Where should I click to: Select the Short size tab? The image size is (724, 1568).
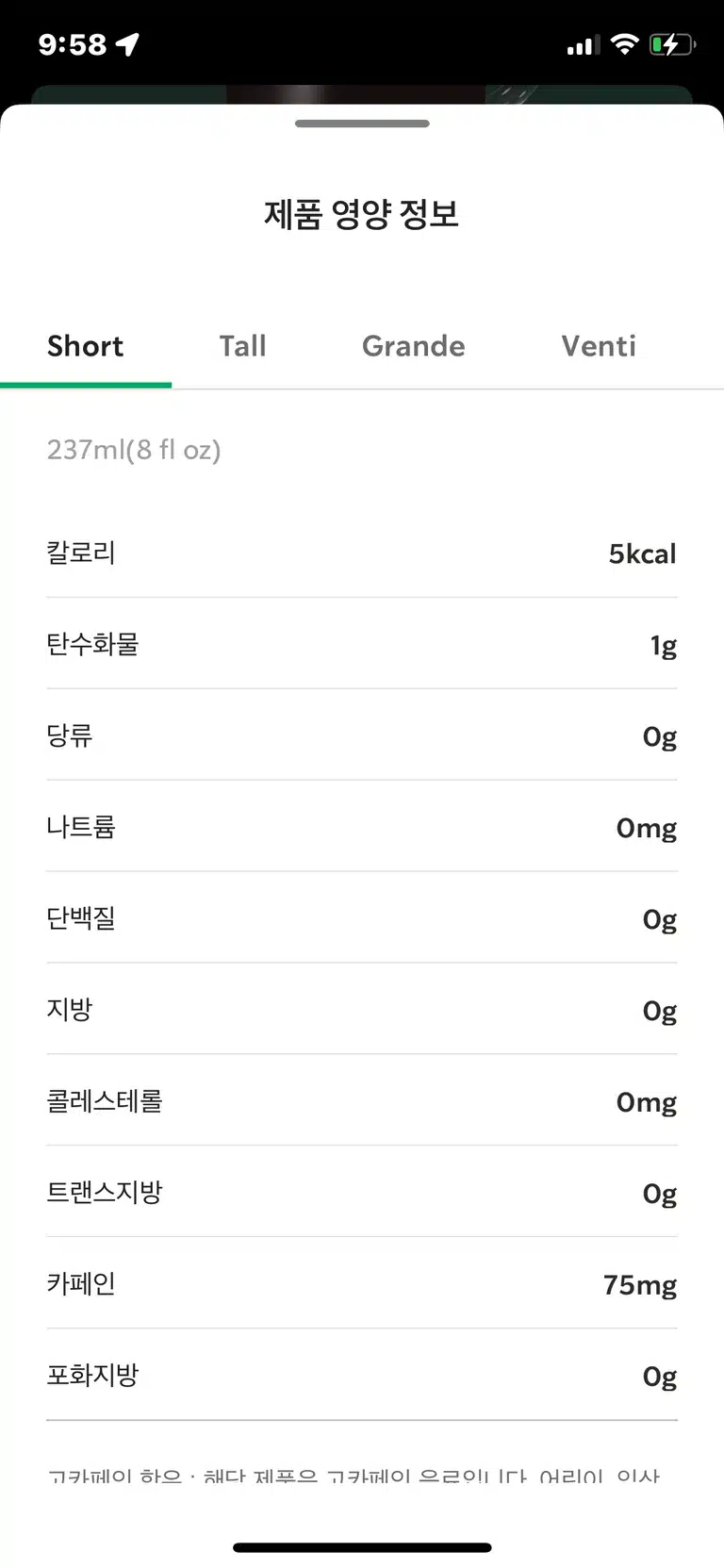pyautogui.click(x=86, y=346)
